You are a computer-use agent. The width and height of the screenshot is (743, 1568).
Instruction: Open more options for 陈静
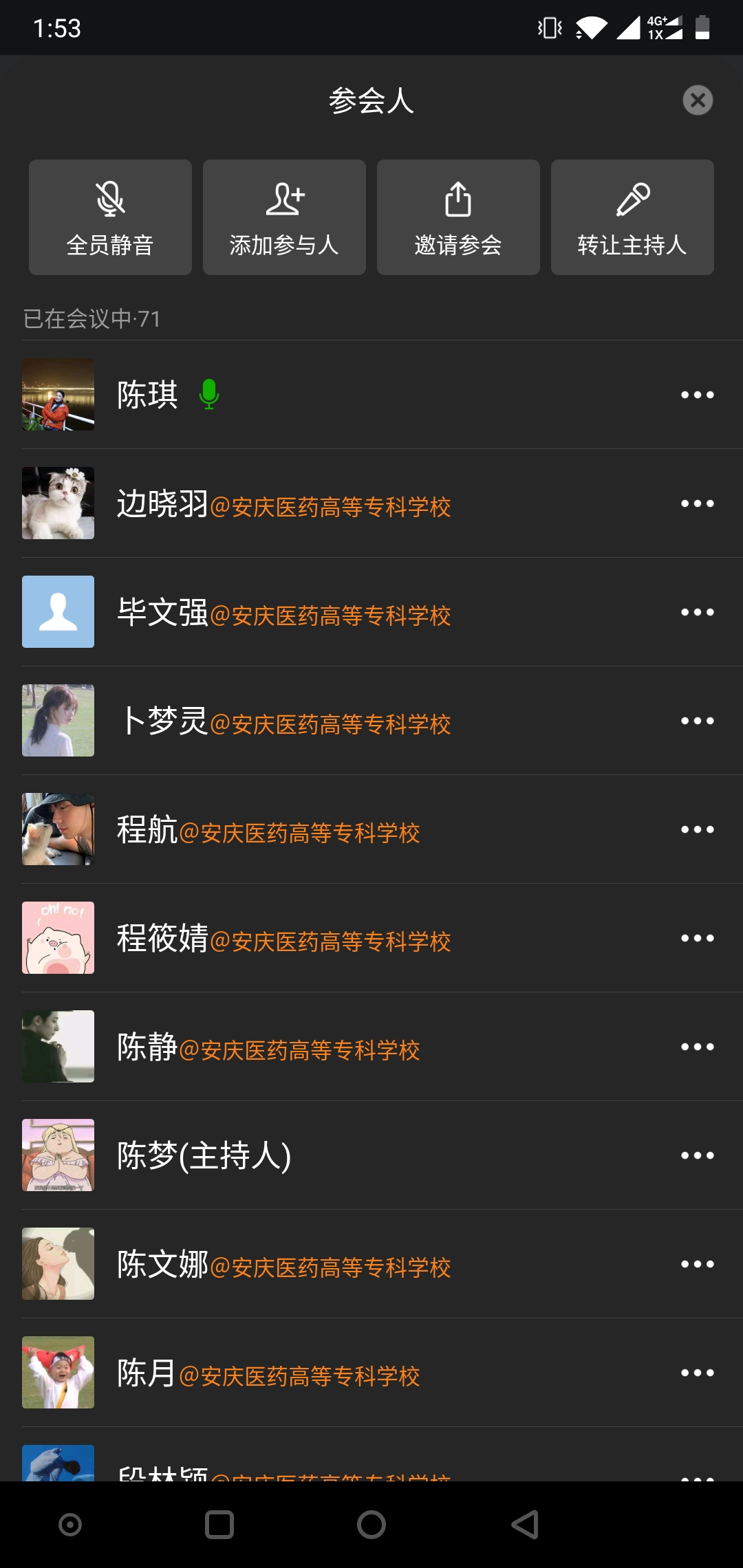pos(697,1047)
